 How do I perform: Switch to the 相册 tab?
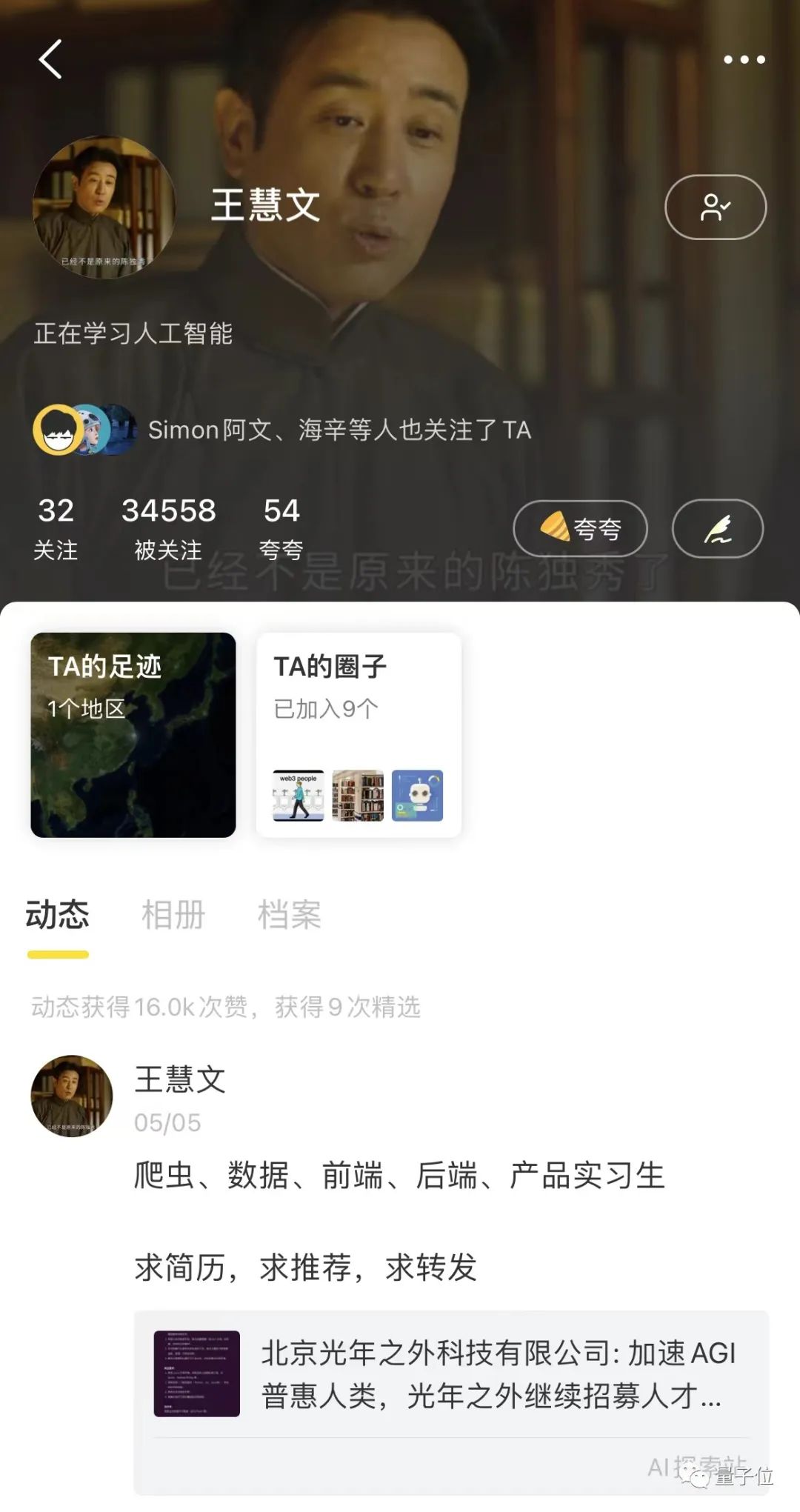173,915
